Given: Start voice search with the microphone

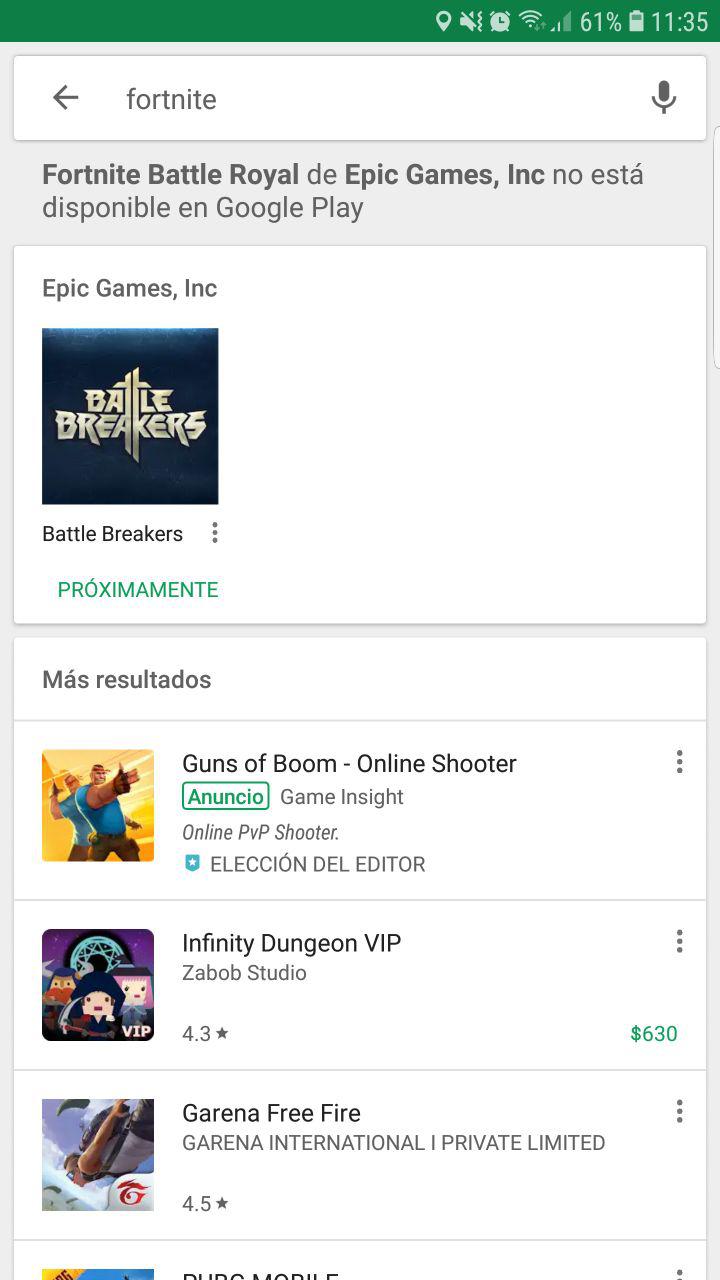Looking at the screenshot, I should pos(663,98).
